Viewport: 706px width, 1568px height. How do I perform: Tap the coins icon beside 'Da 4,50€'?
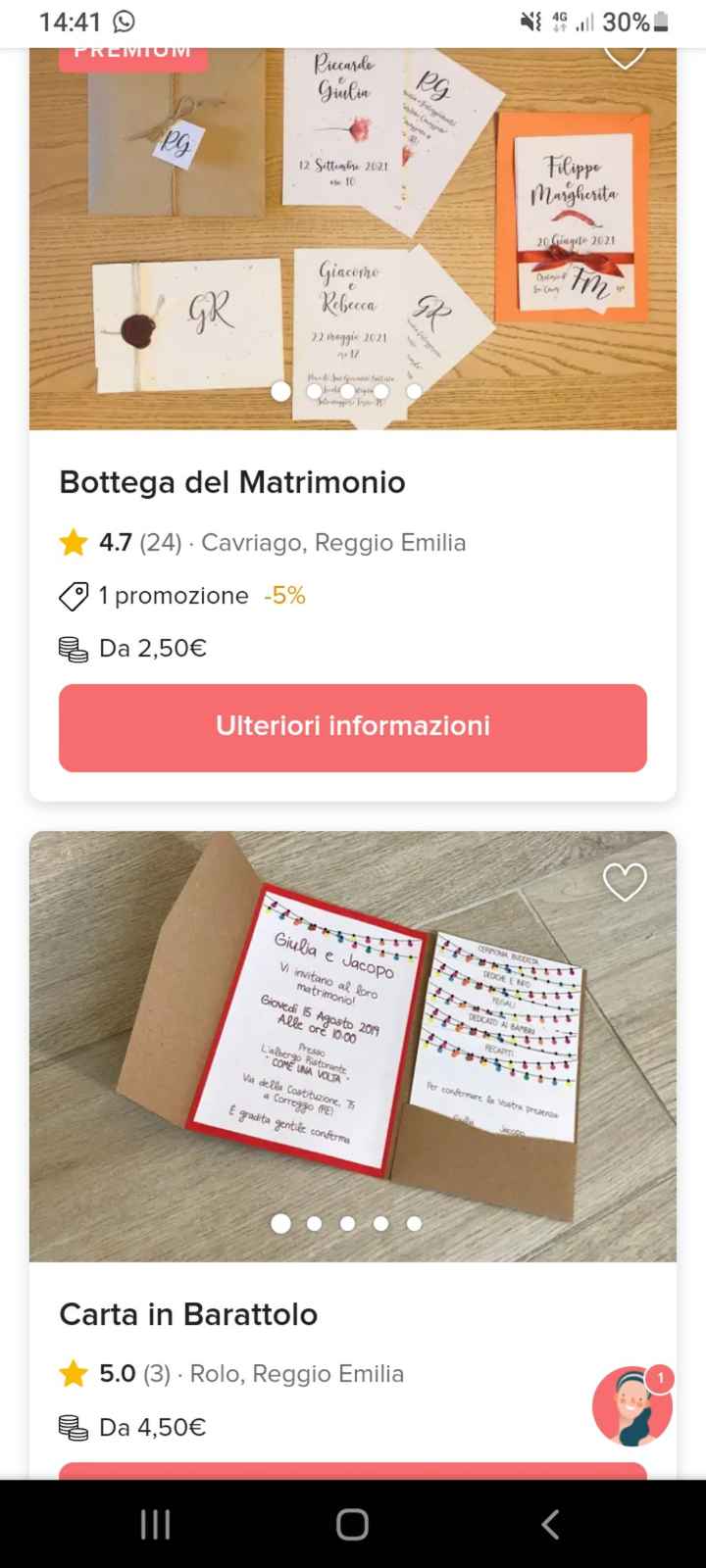point(72,1427)
